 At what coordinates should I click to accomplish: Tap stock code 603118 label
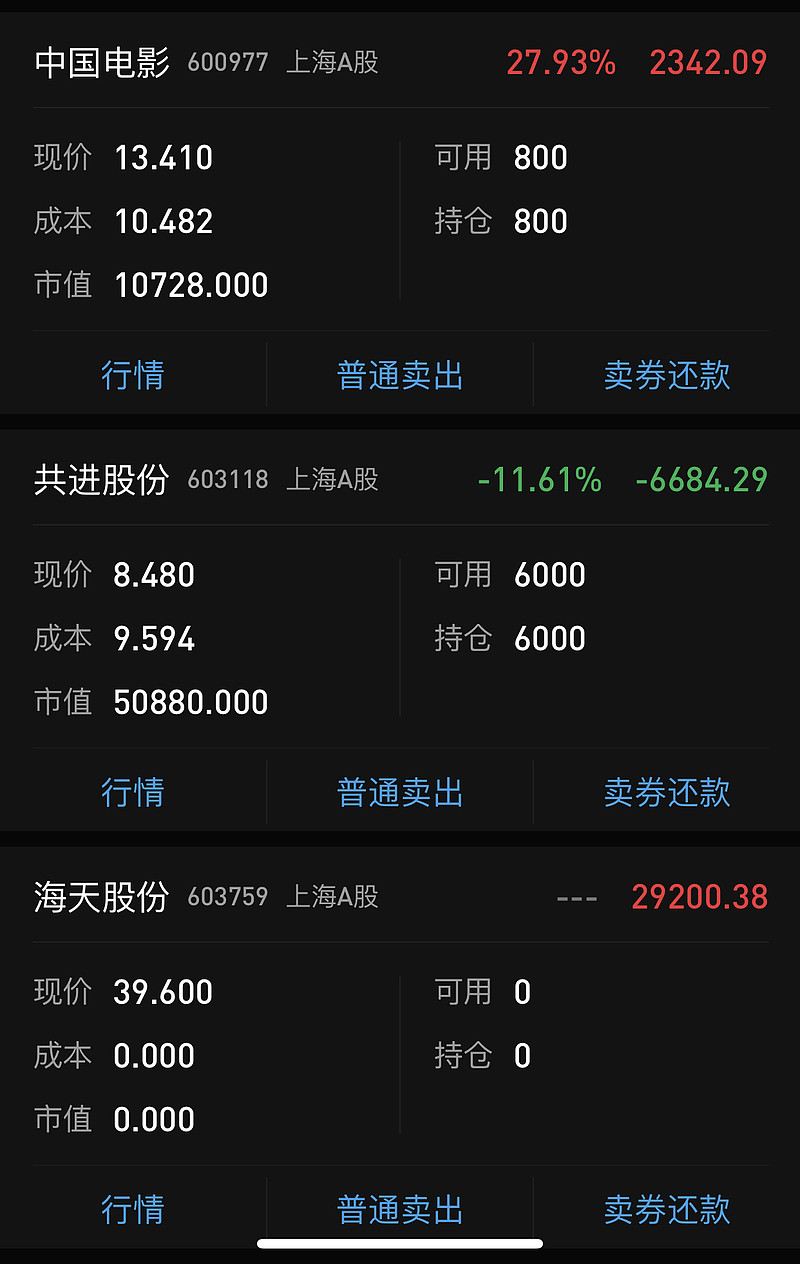click(x=228, y=480)
